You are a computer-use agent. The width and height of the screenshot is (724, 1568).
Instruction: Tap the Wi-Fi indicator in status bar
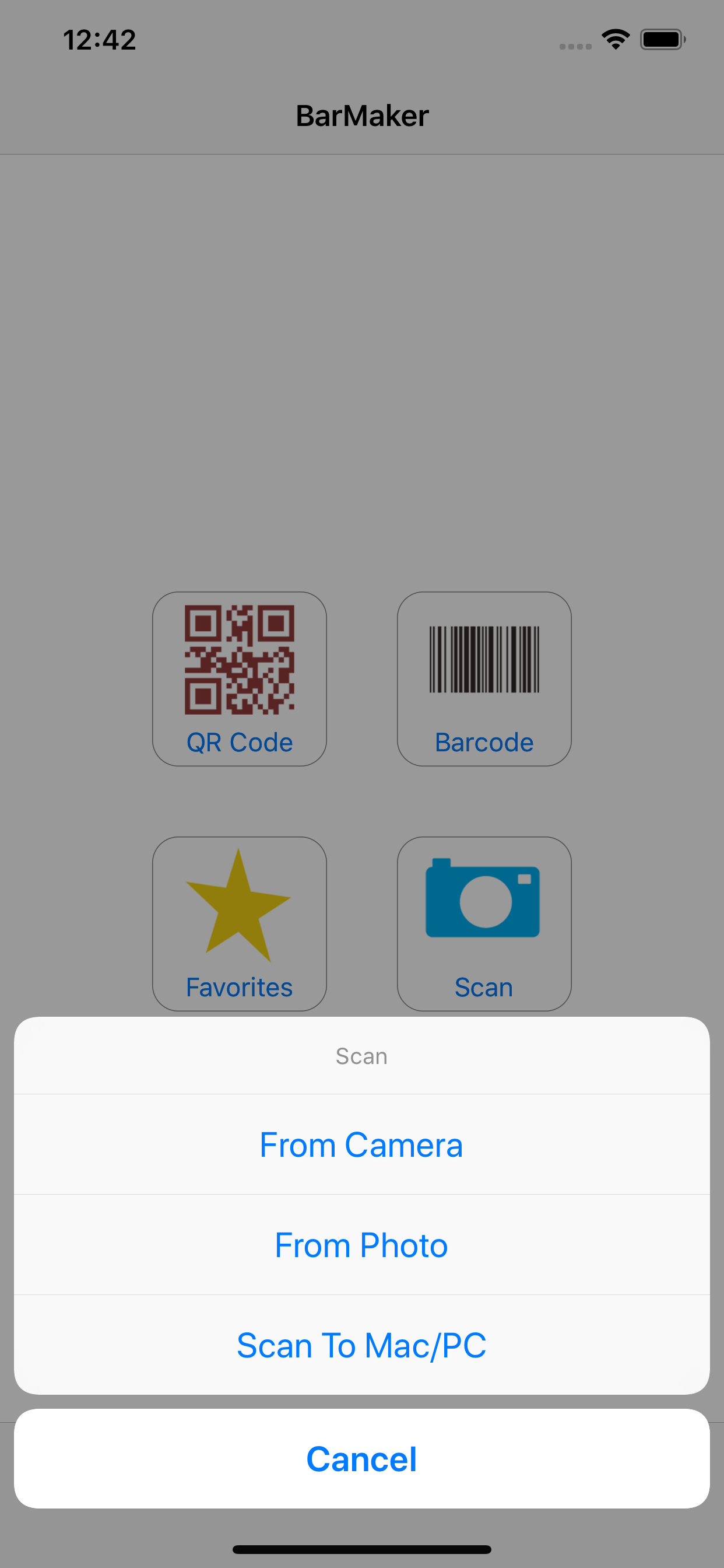coord(616,39)
